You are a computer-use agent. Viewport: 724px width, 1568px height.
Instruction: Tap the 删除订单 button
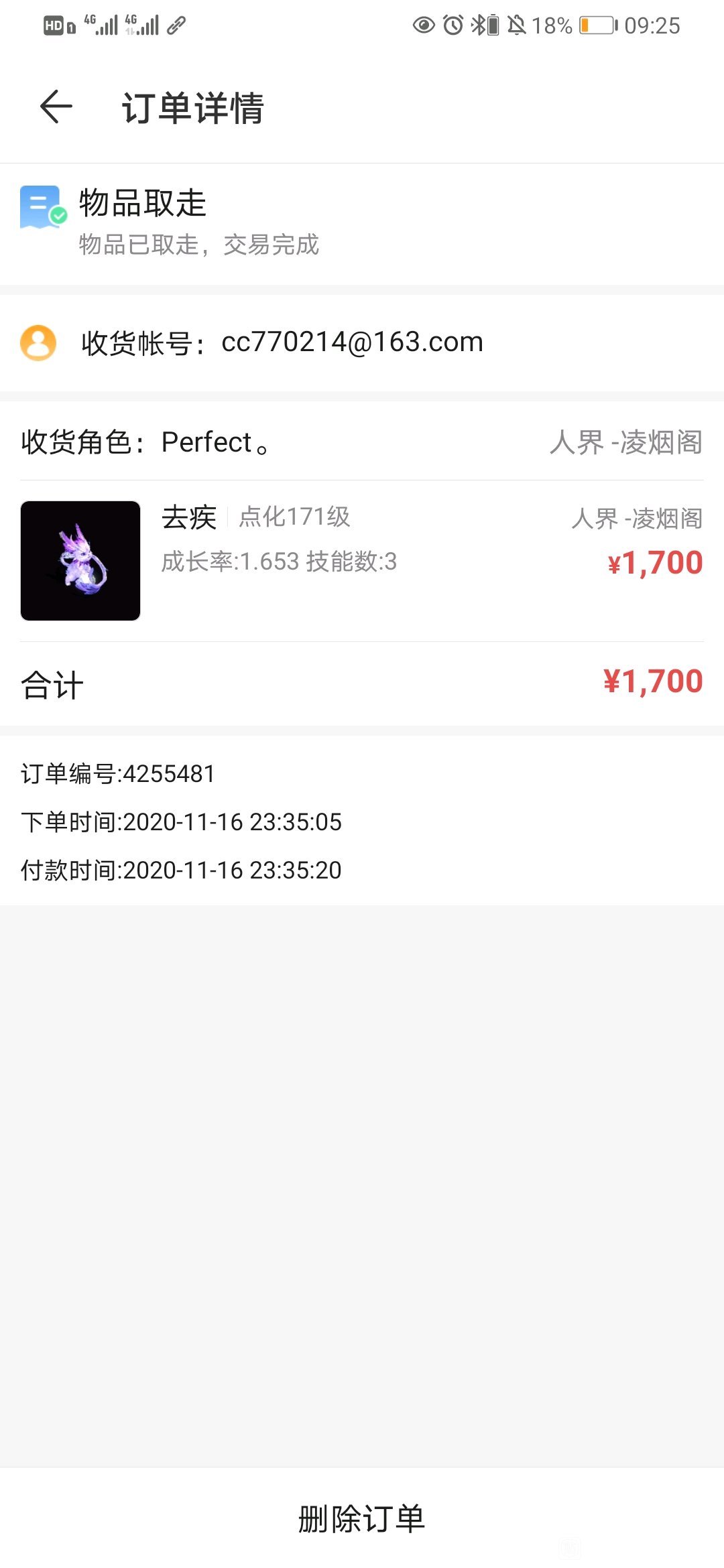pos(362,1518)
